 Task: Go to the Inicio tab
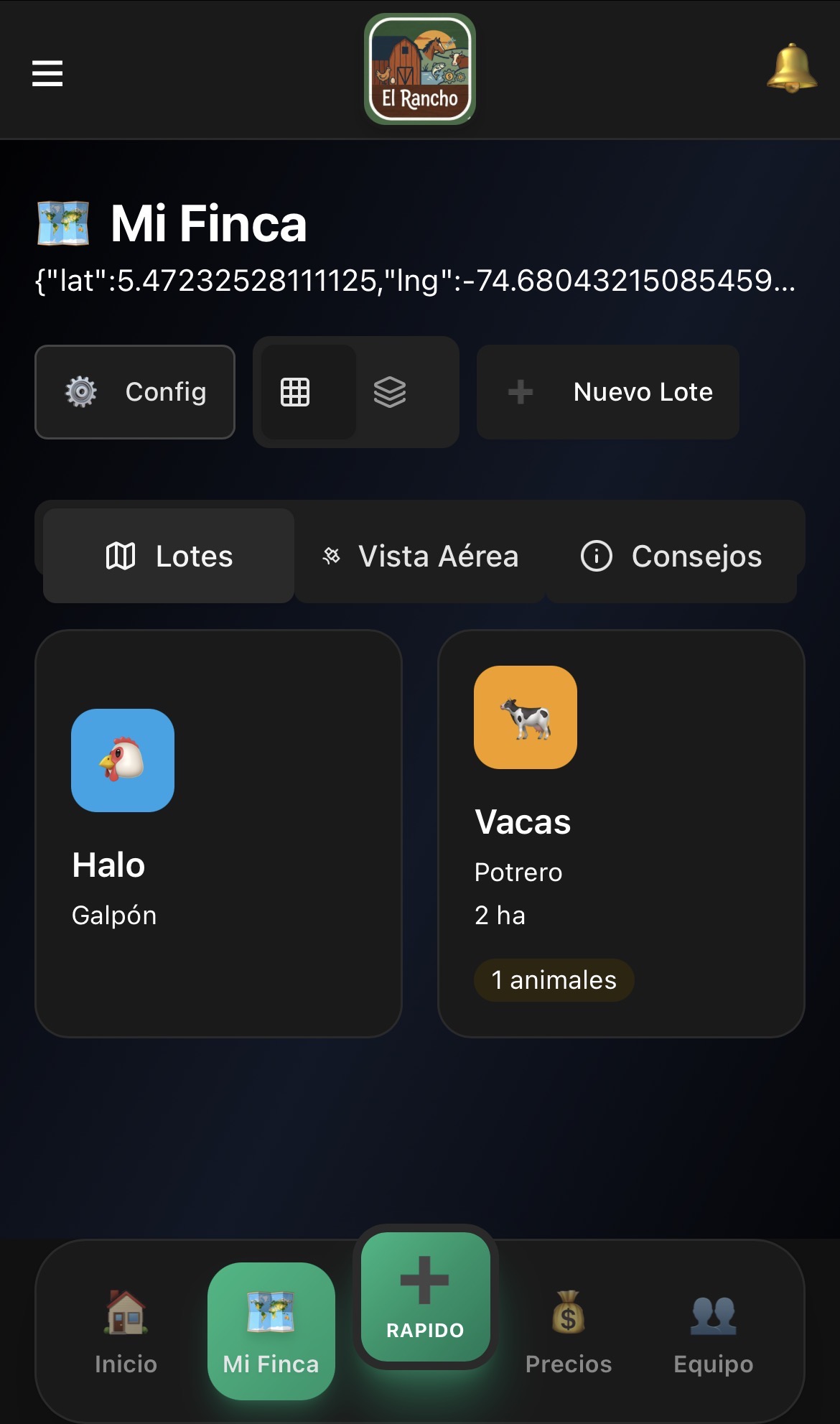coord(126,1332)
